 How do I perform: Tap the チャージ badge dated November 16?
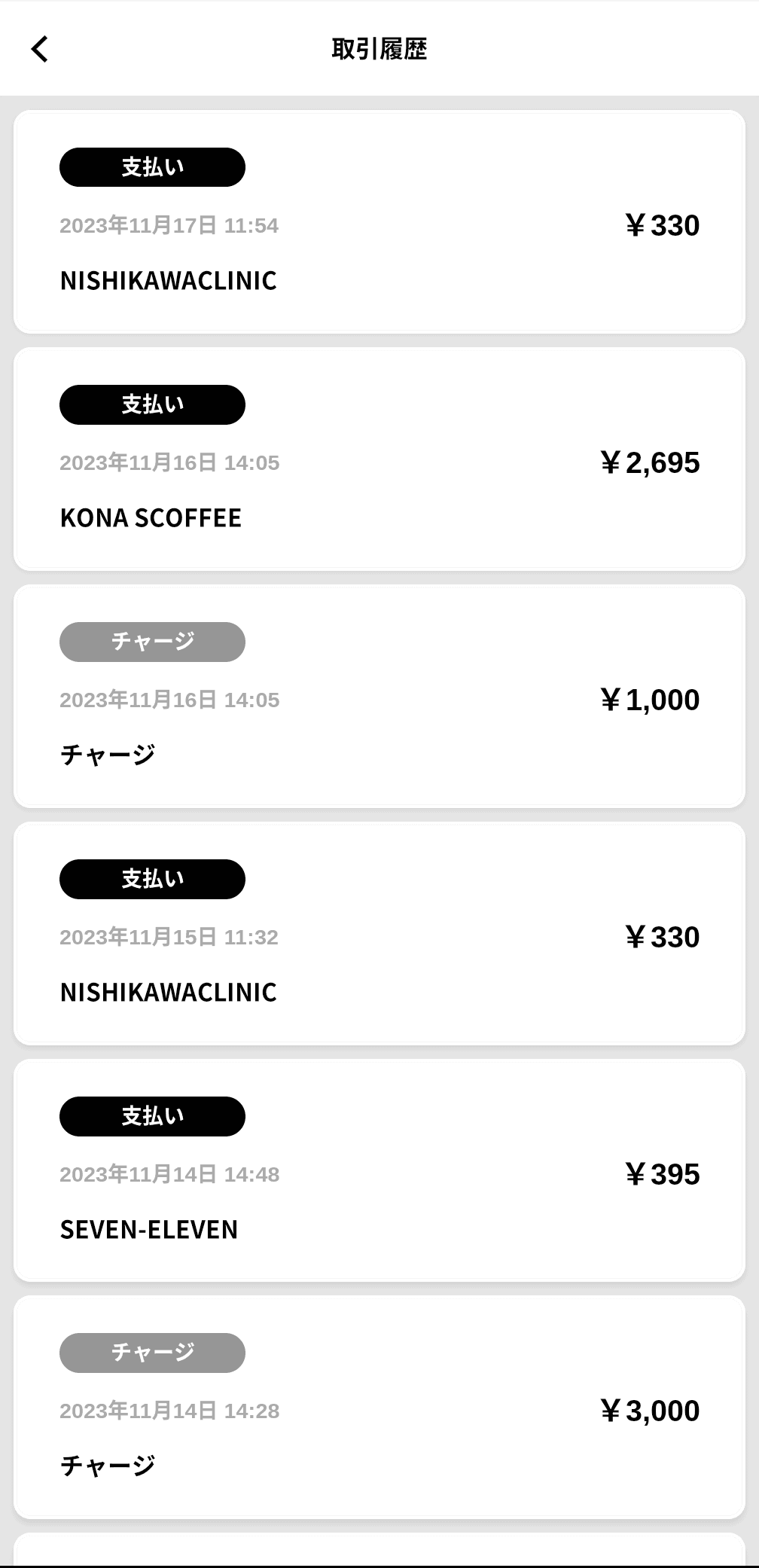[151, 641]
